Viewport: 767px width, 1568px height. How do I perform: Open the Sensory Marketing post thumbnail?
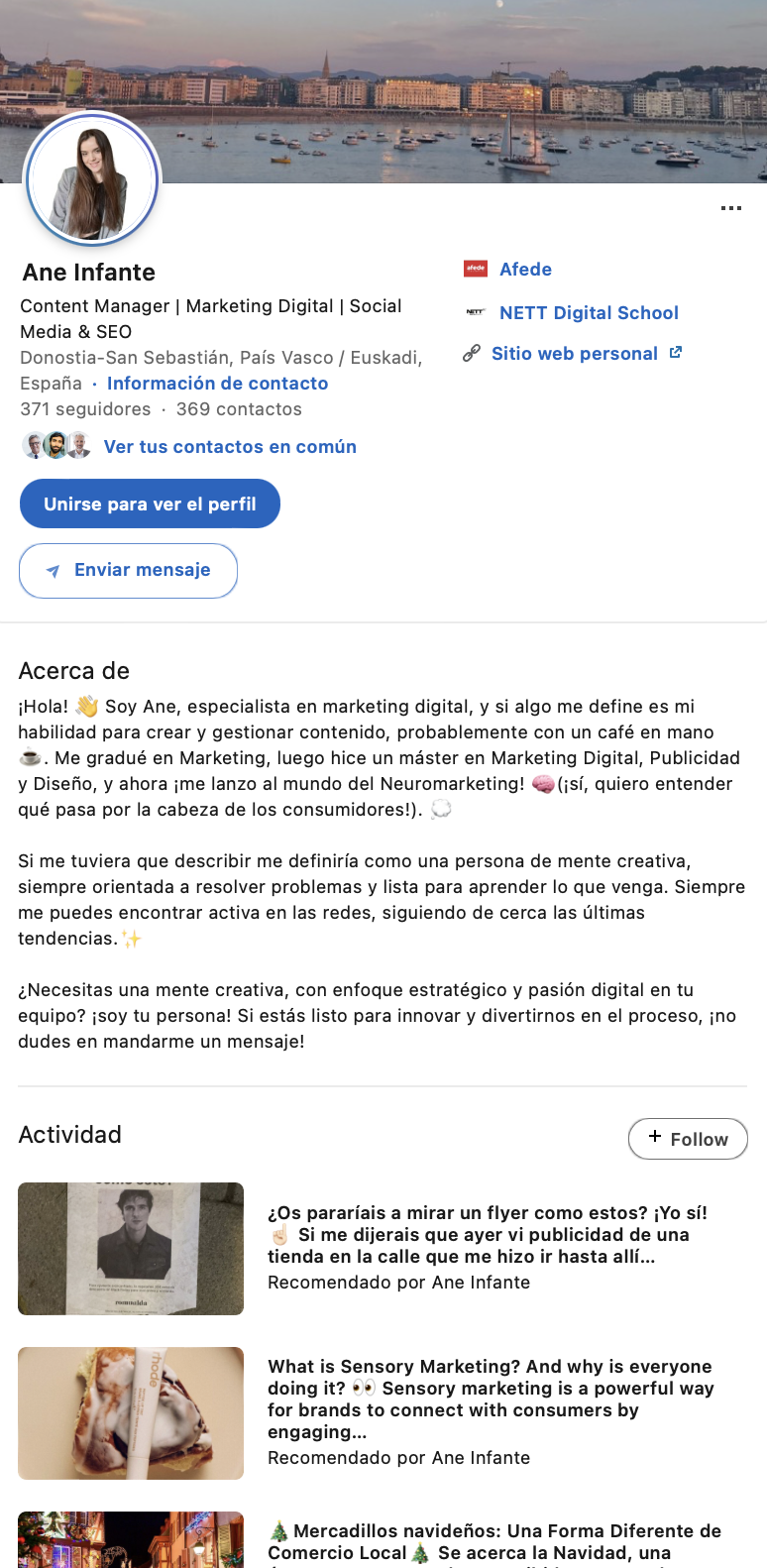(x=131, y=1412)
